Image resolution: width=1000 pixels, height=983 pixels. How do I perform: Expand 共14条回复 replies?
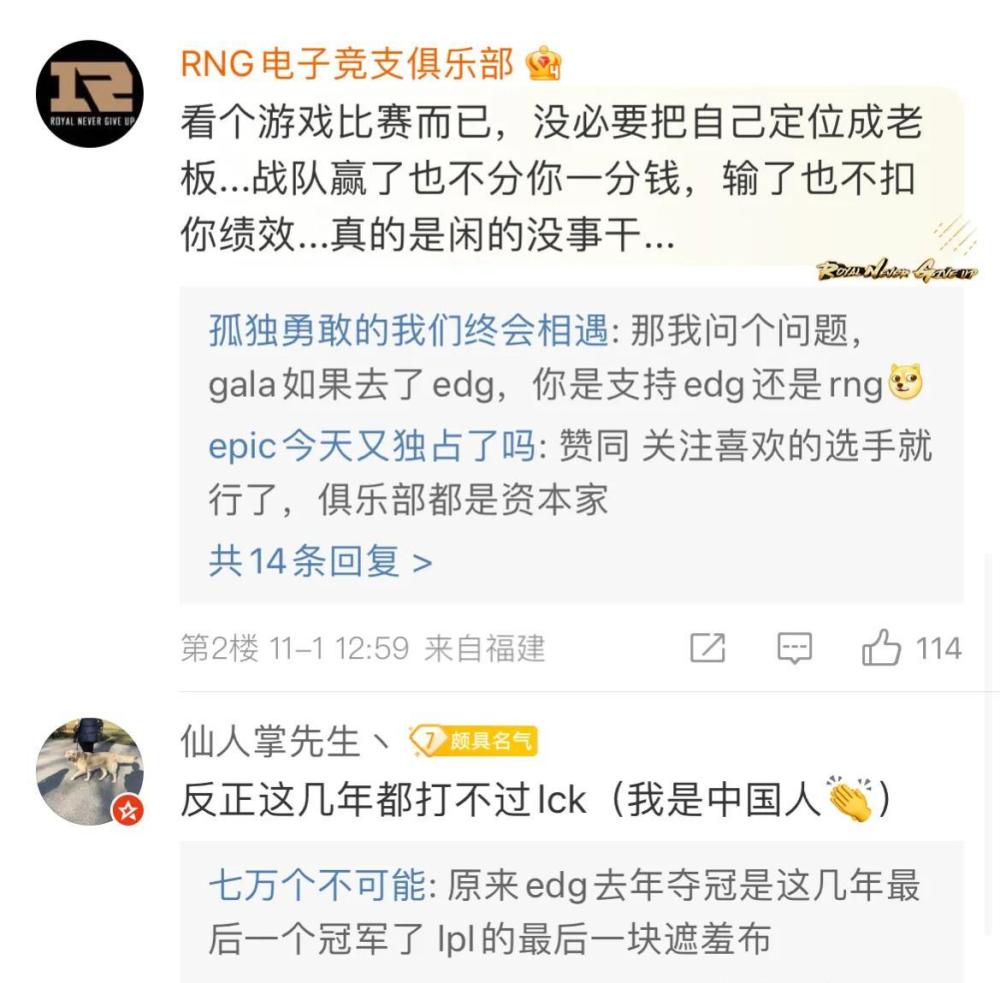point(320,561)
